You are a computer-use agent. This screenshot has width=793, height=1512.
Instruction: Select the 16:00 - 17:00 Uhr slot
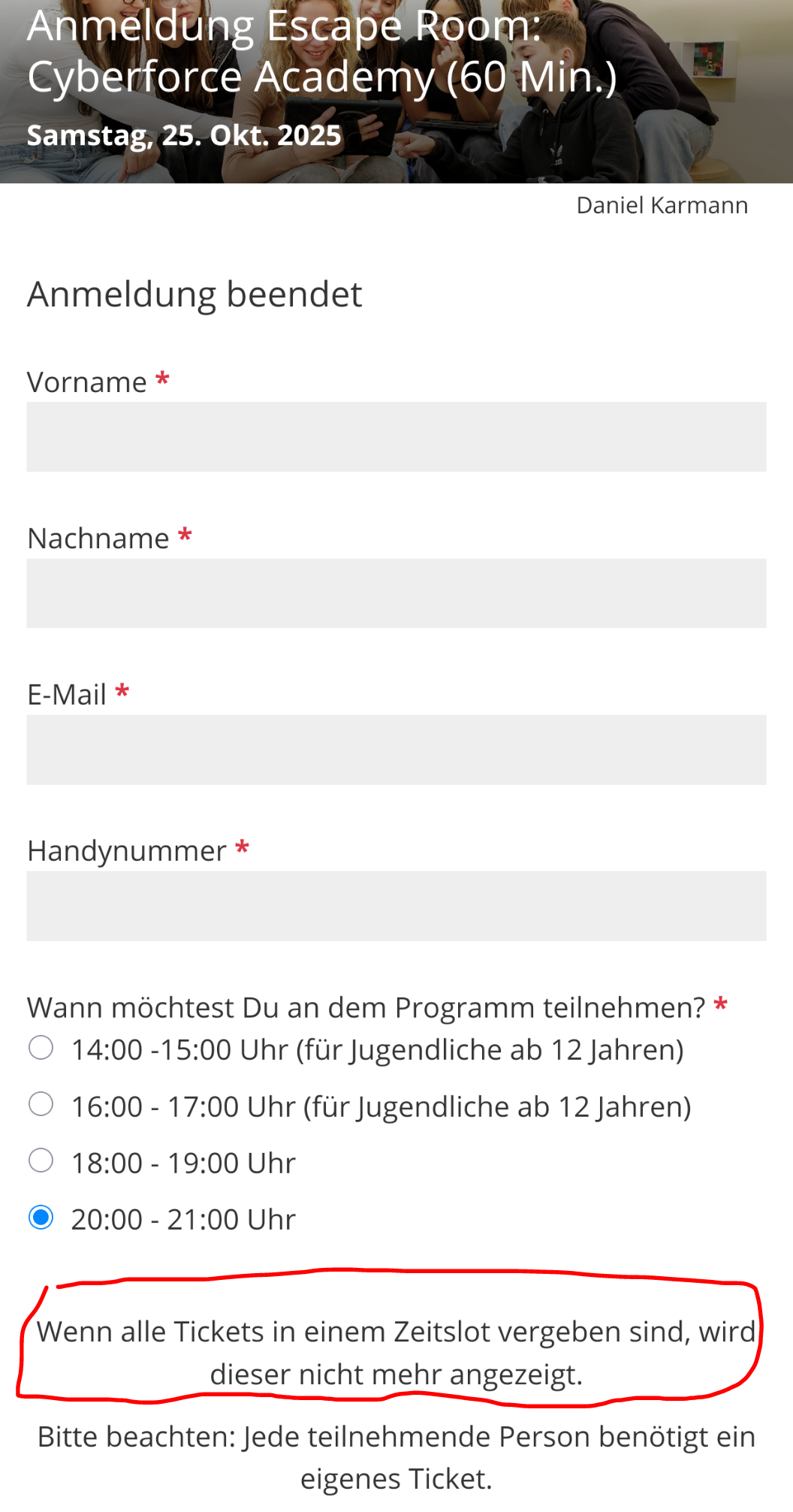41,1104
